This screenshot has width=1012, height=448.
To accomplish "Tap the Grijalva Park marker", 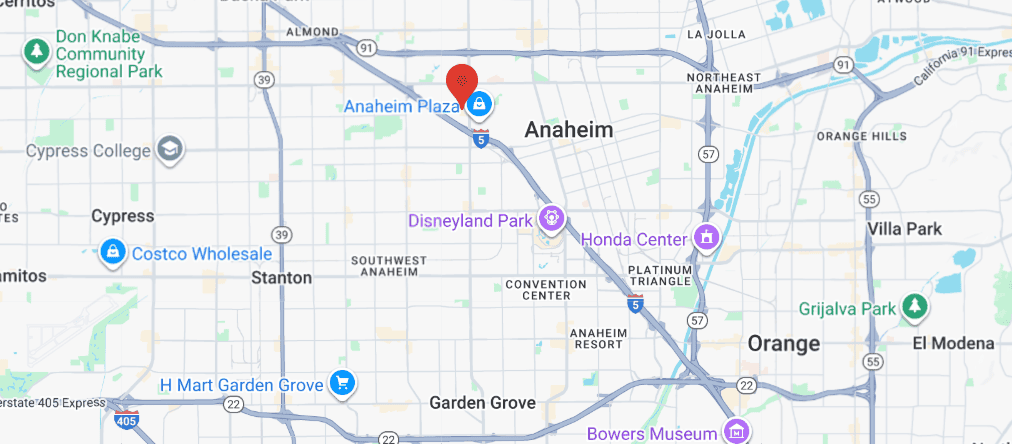I will tap(914, 307).
